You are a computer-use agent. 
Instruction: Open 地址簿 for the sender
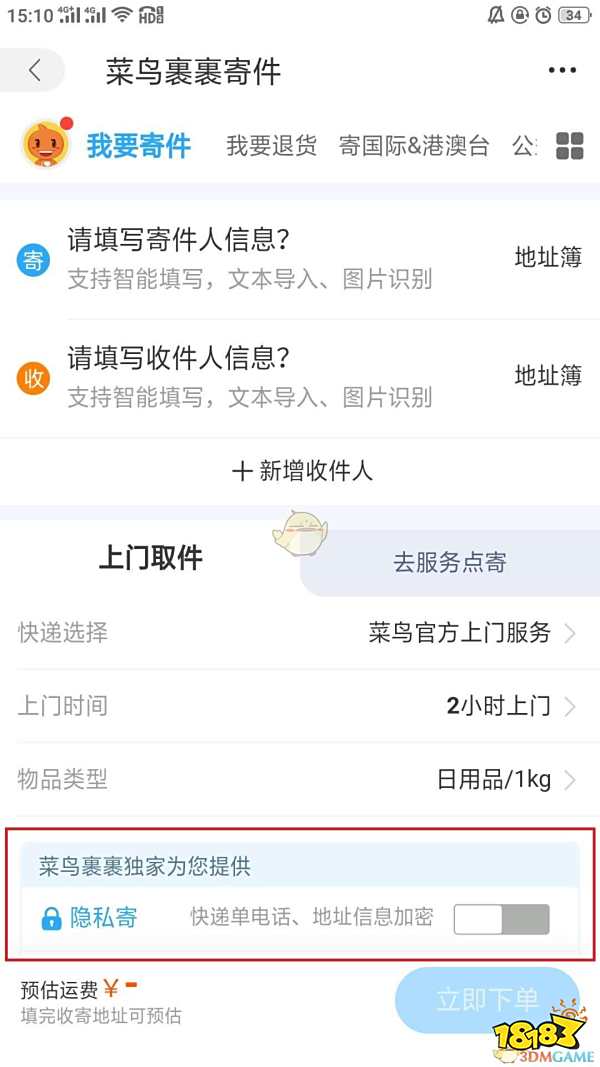coord(548,257)
